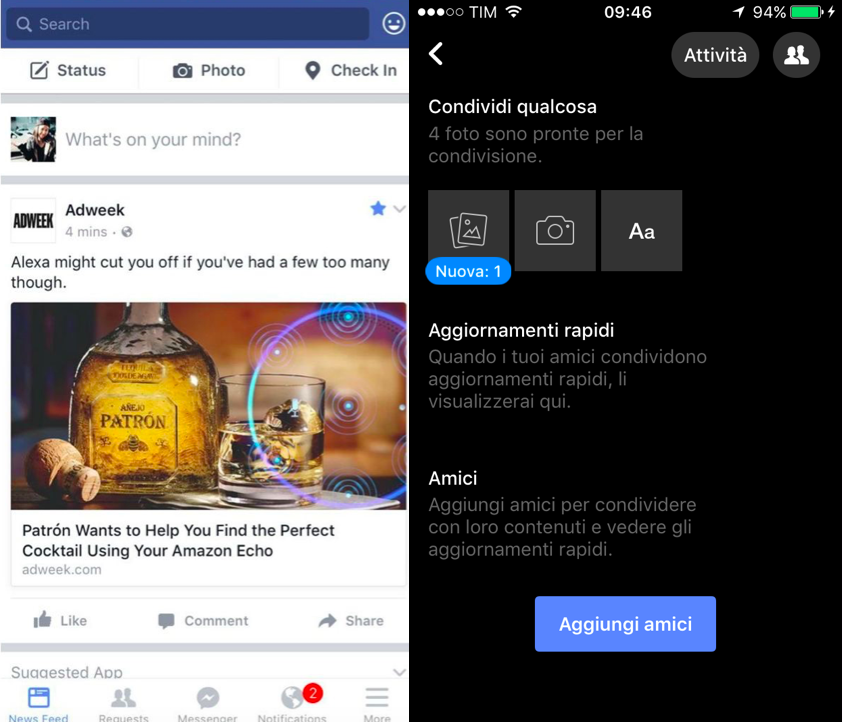Viewport: 843px width, 722px height.
Task: Select the Photo option
Action: pos(208,70)
